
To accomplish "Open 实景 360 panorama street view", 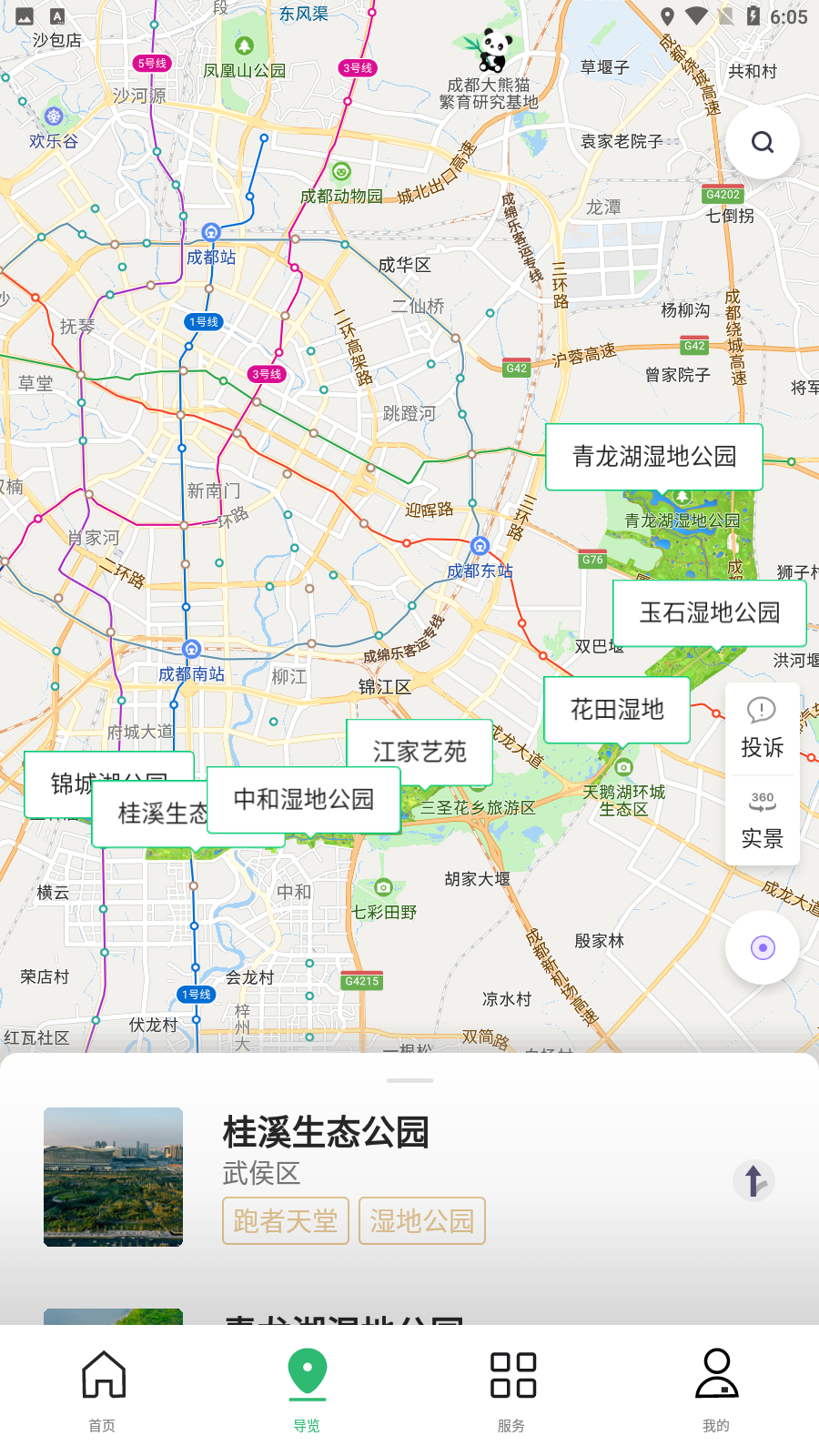I will pos(763,818).
